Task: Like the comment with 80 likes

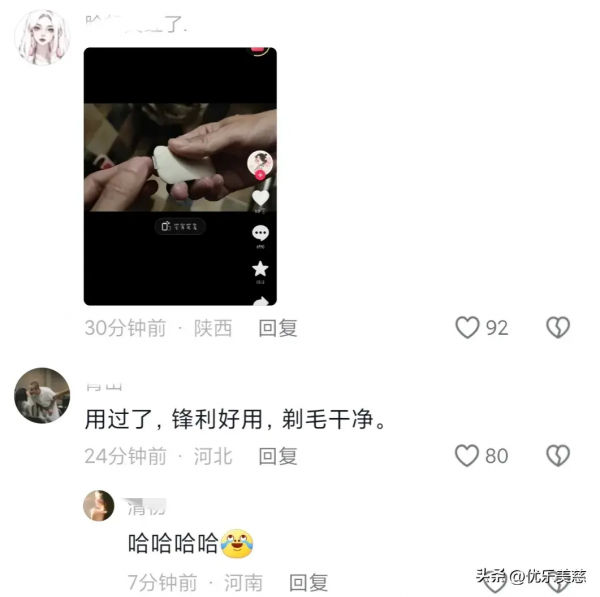Action: 468,457
